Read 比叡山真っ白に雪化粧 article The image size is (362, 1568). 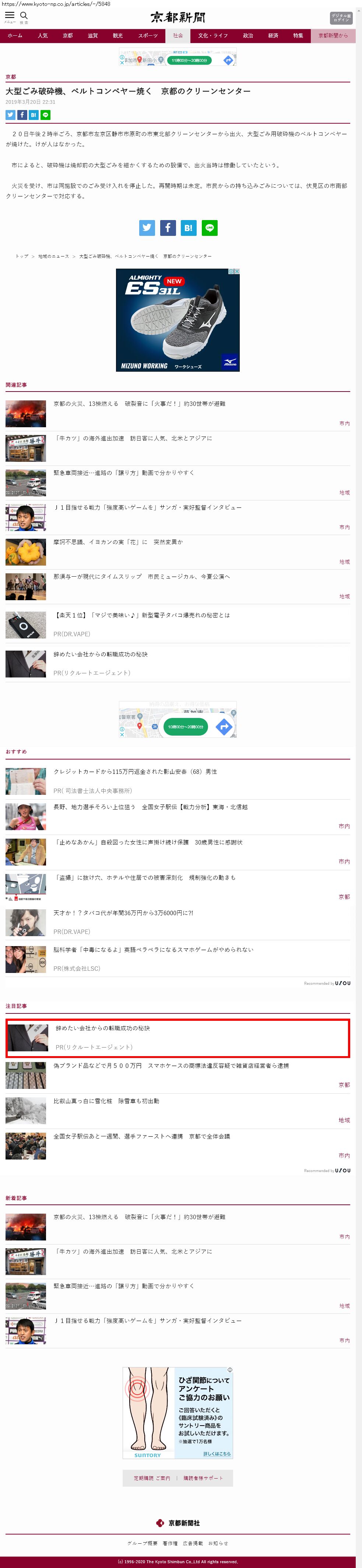click(106, 1101)
